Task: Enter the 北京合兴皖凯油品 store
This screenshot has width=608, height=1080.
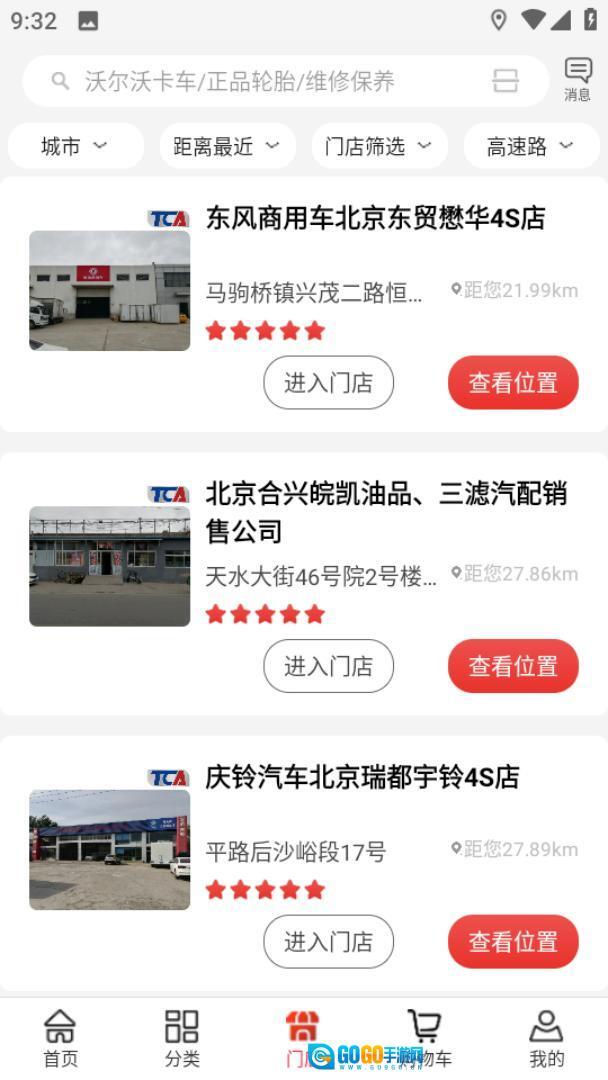Action: (328, 666)
